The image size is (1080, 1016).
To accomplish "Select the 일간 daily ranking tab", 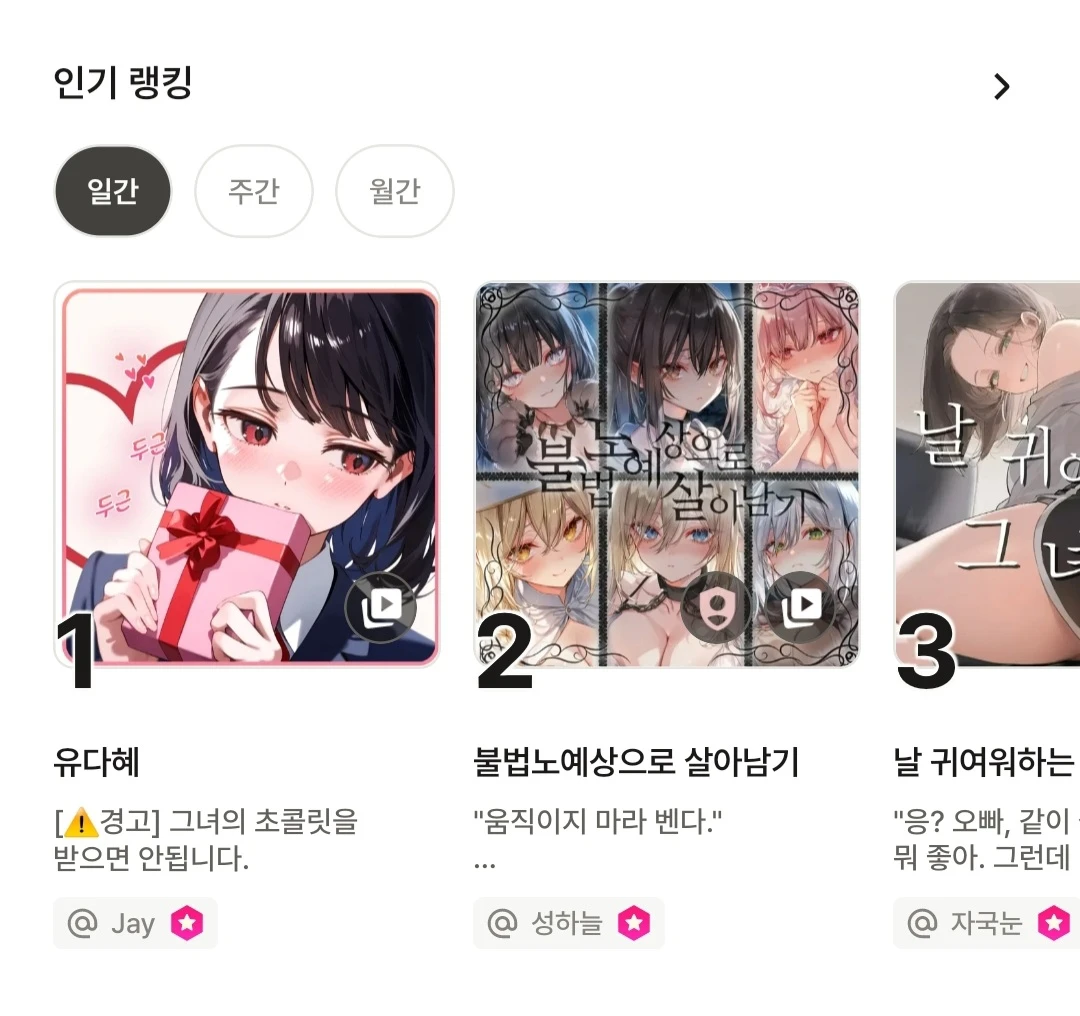I will (x=113, y=191).
